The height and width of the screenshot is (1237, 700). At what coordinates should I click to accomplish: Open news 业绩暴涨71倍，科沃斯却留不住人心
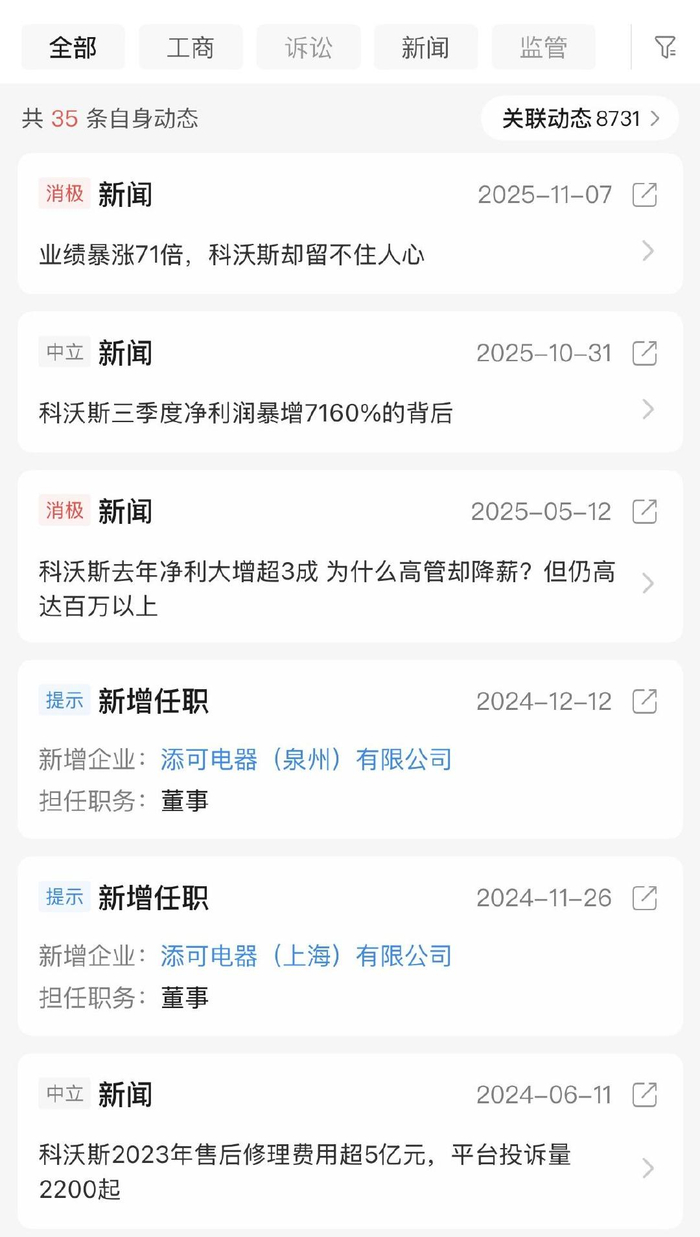pos(232,255)
